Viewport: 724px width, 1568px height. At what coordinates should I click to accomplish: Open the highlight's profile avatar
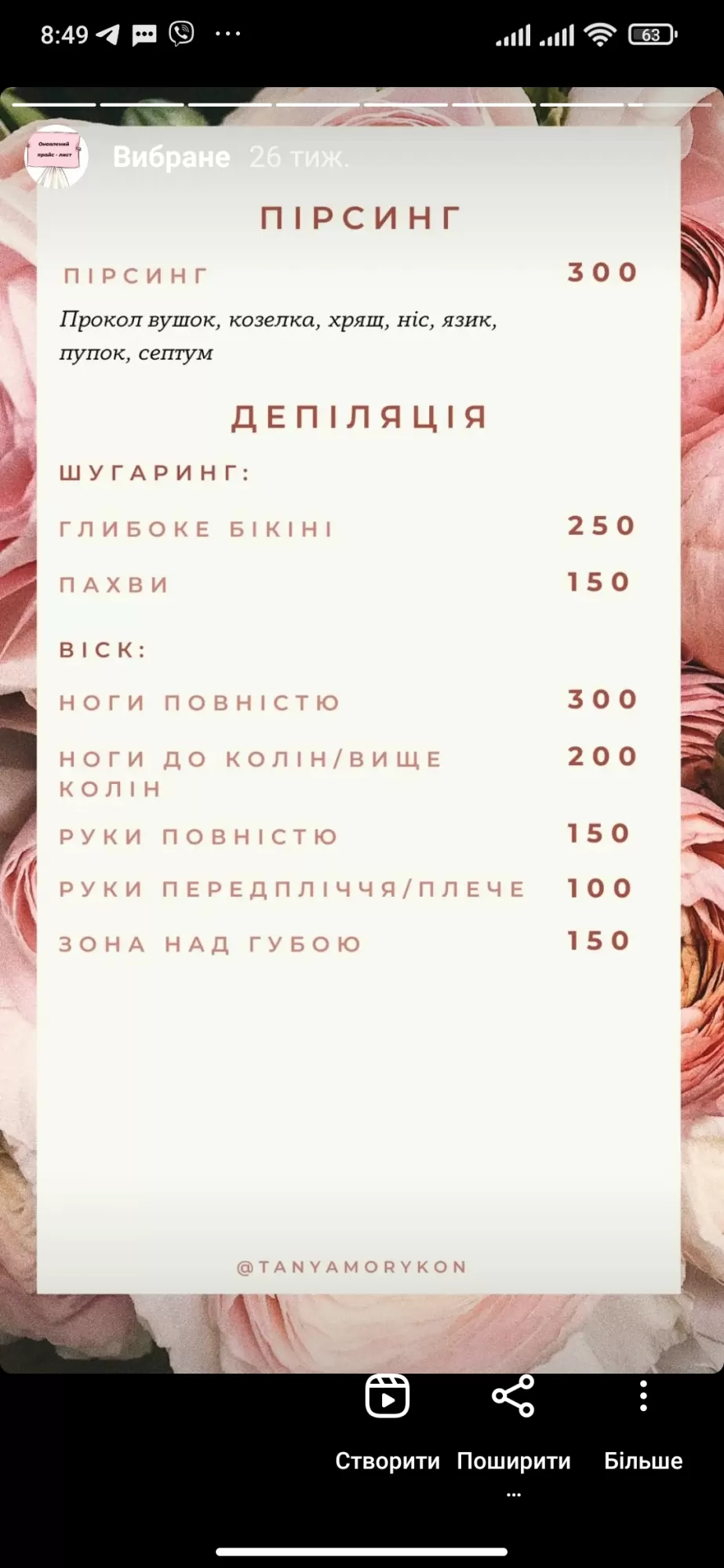[x=55, y=157]
